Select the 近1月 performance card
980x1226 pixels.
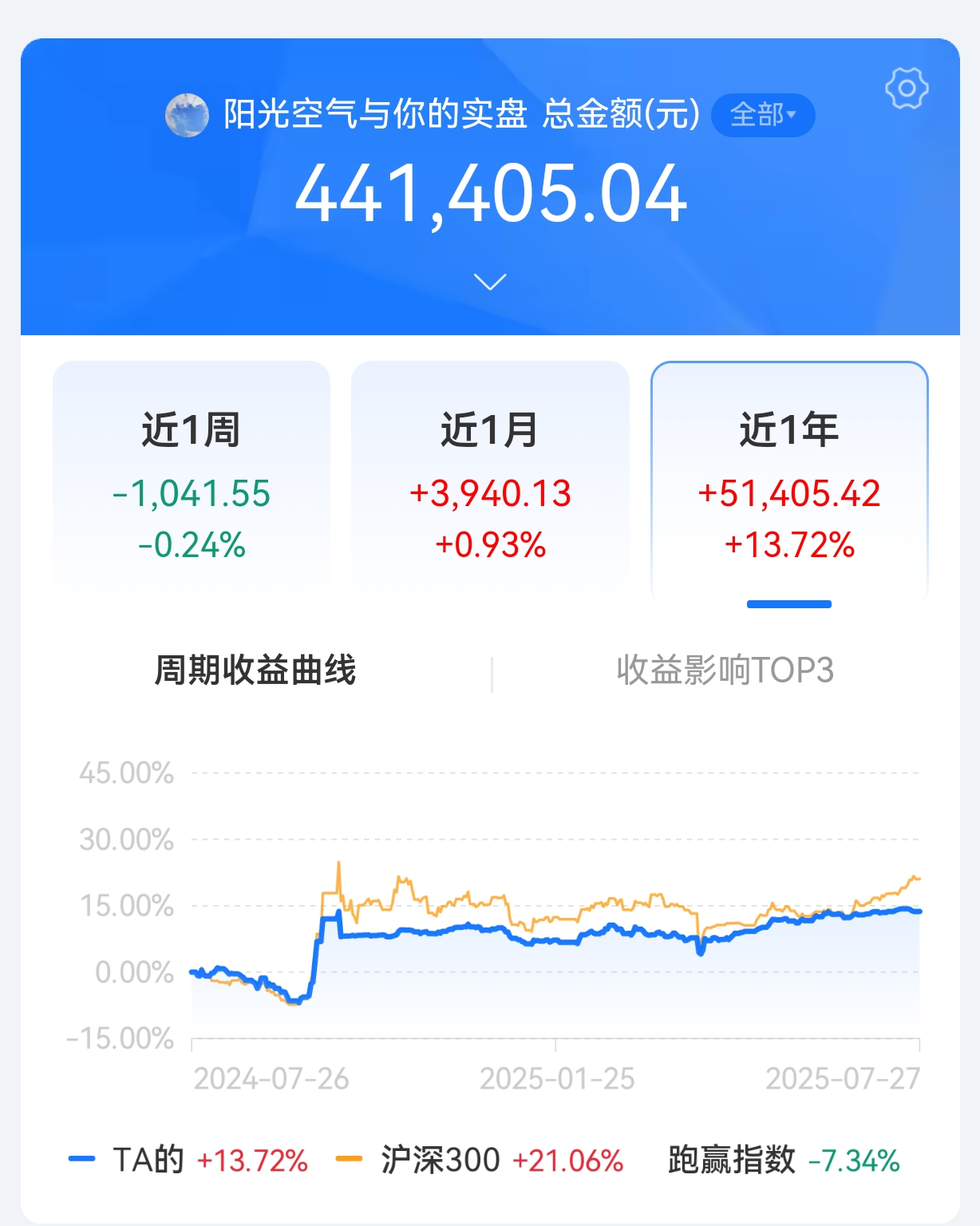click(x=489, y=481)
